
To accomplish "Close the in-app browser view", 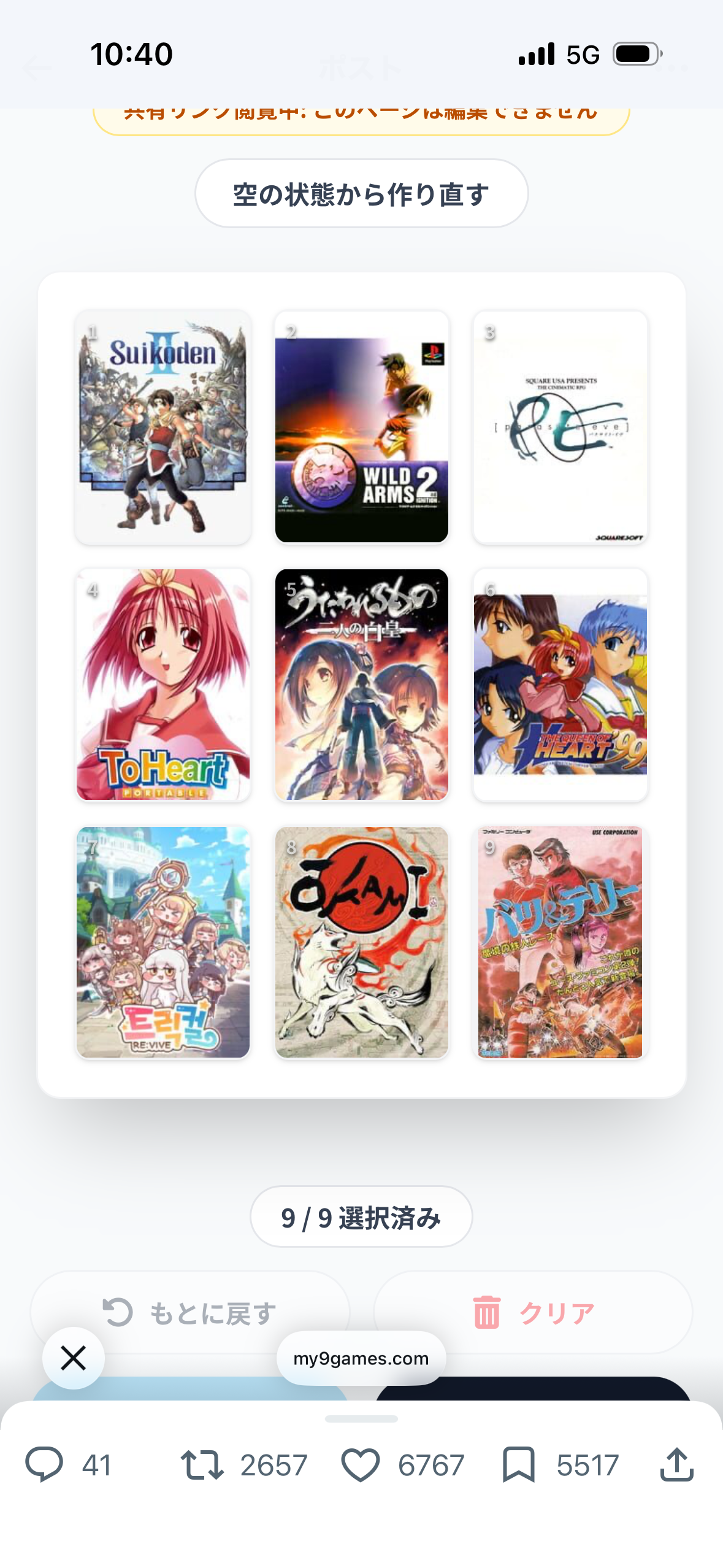I will [x=74, y=1358].
